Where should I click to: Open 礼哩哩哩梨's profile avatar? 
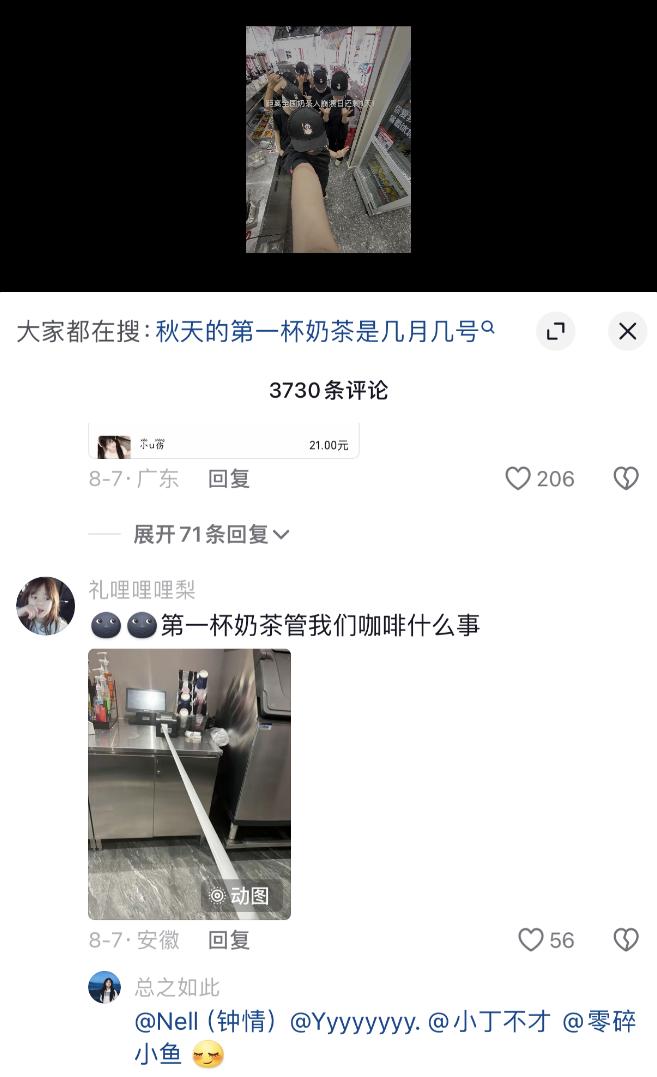[46, 605]
